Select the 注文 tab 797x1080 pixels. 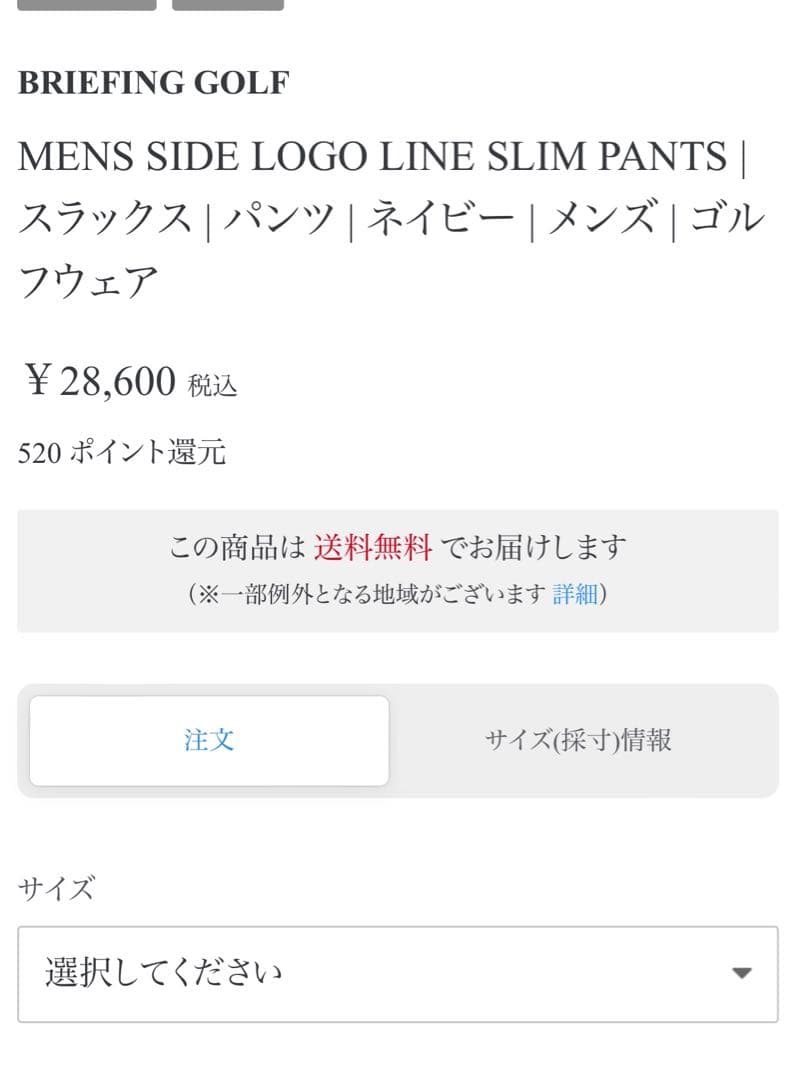pyautogui.click(x=209, y=740)
